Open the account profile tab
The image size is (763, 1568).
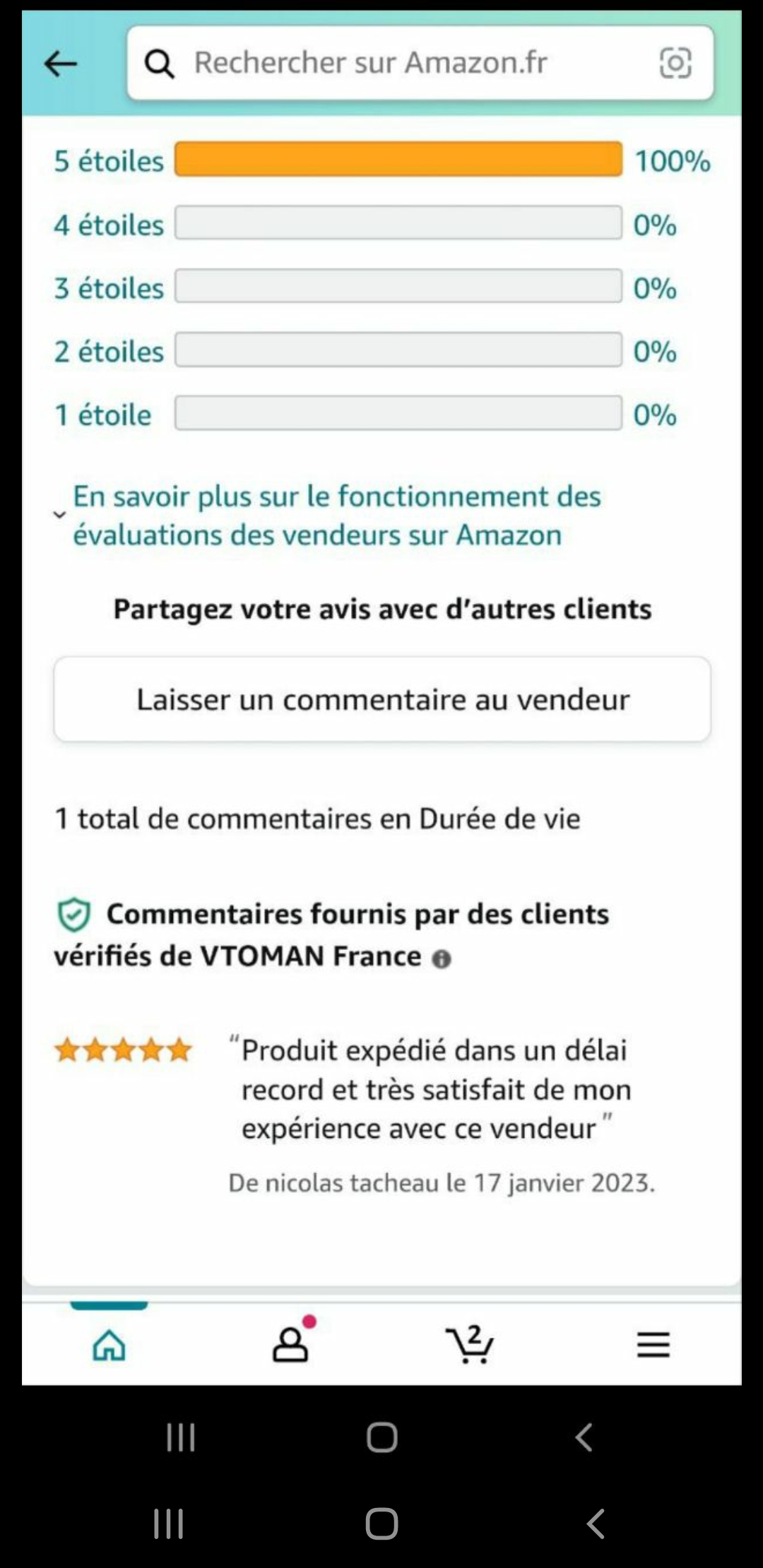[290, 1344]
